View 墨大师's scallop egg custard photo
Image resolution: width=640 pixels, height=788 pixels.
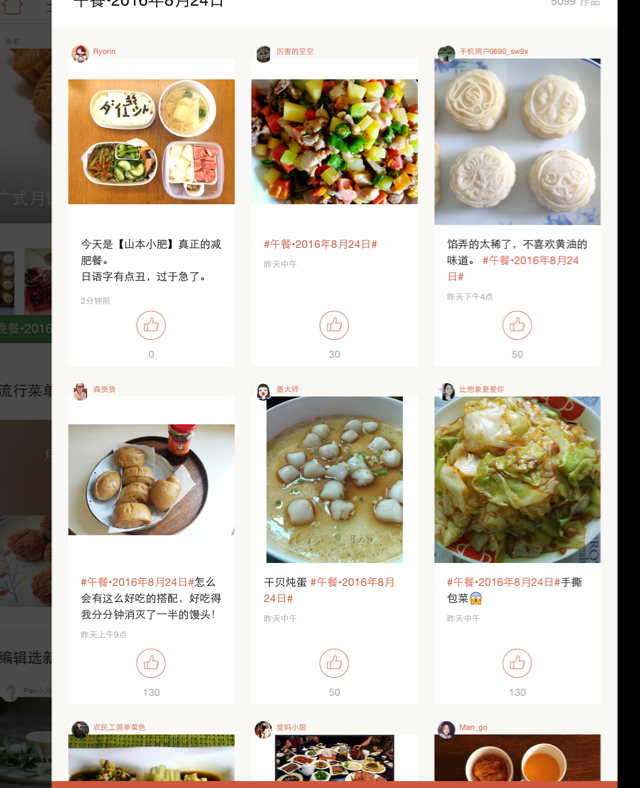334,479
